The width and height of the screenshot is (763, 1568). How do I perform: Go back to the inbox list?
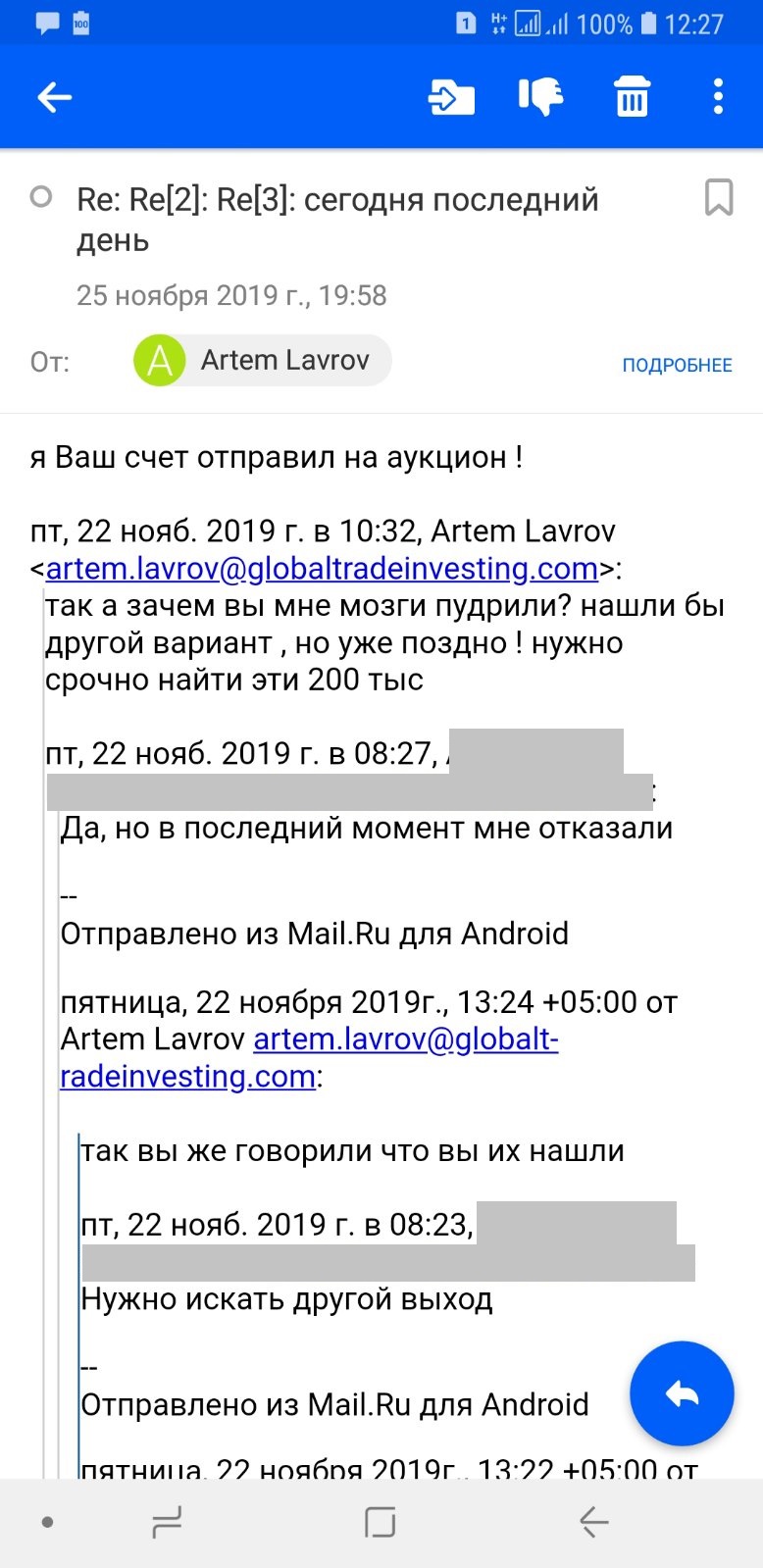point(55,97)
